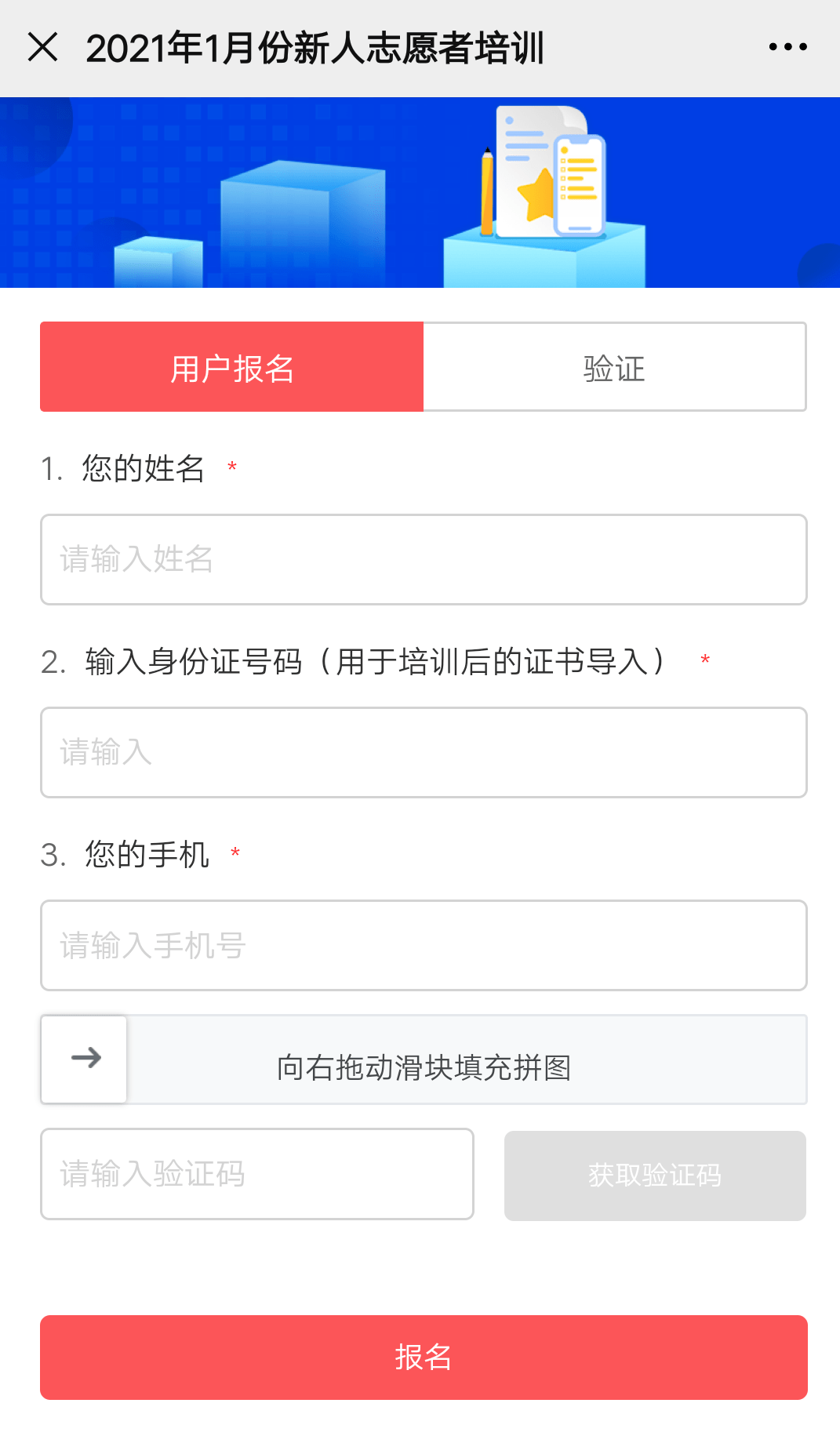
Task: Click the X close icon in top bar
Action: click(45, 46)
